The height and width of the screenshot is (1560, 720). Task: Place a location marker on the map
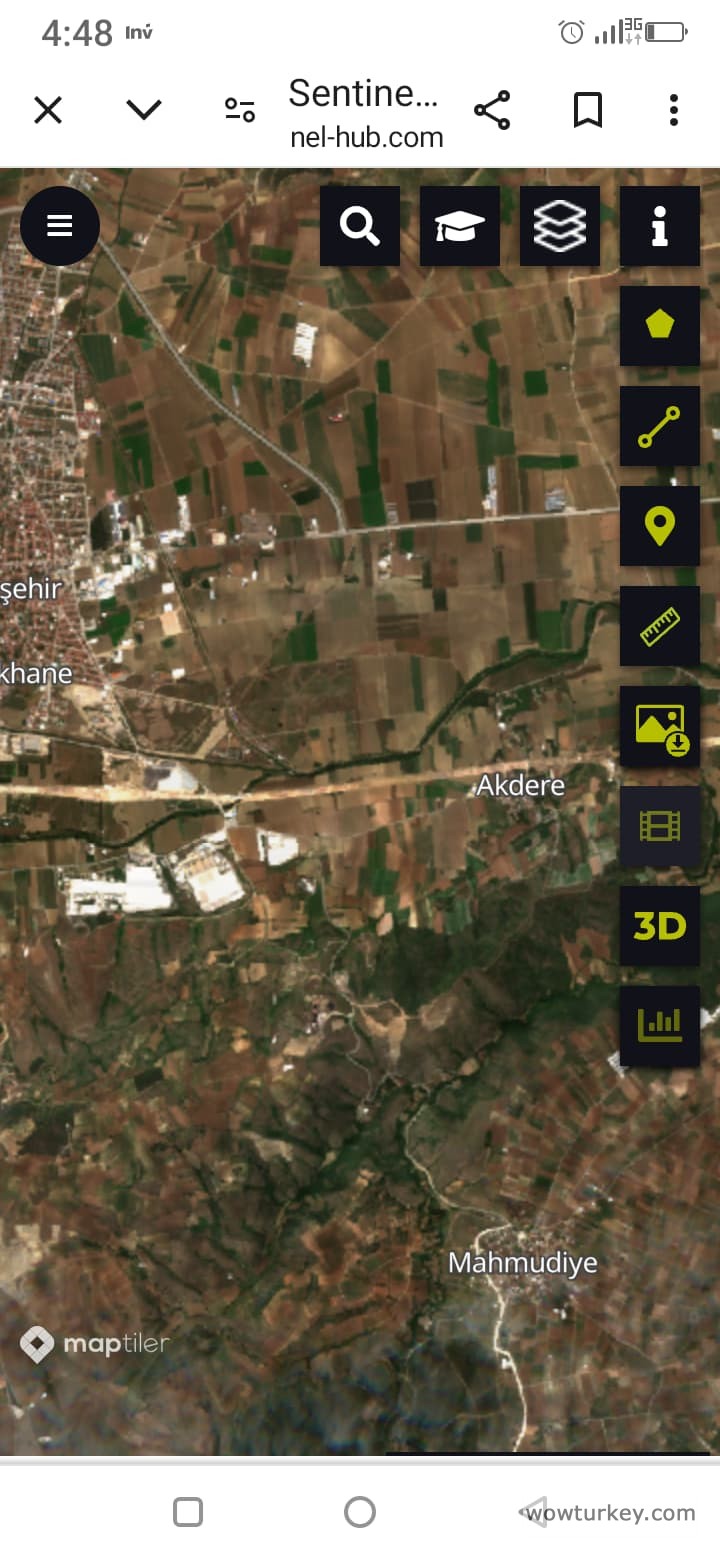click(660, 526)
